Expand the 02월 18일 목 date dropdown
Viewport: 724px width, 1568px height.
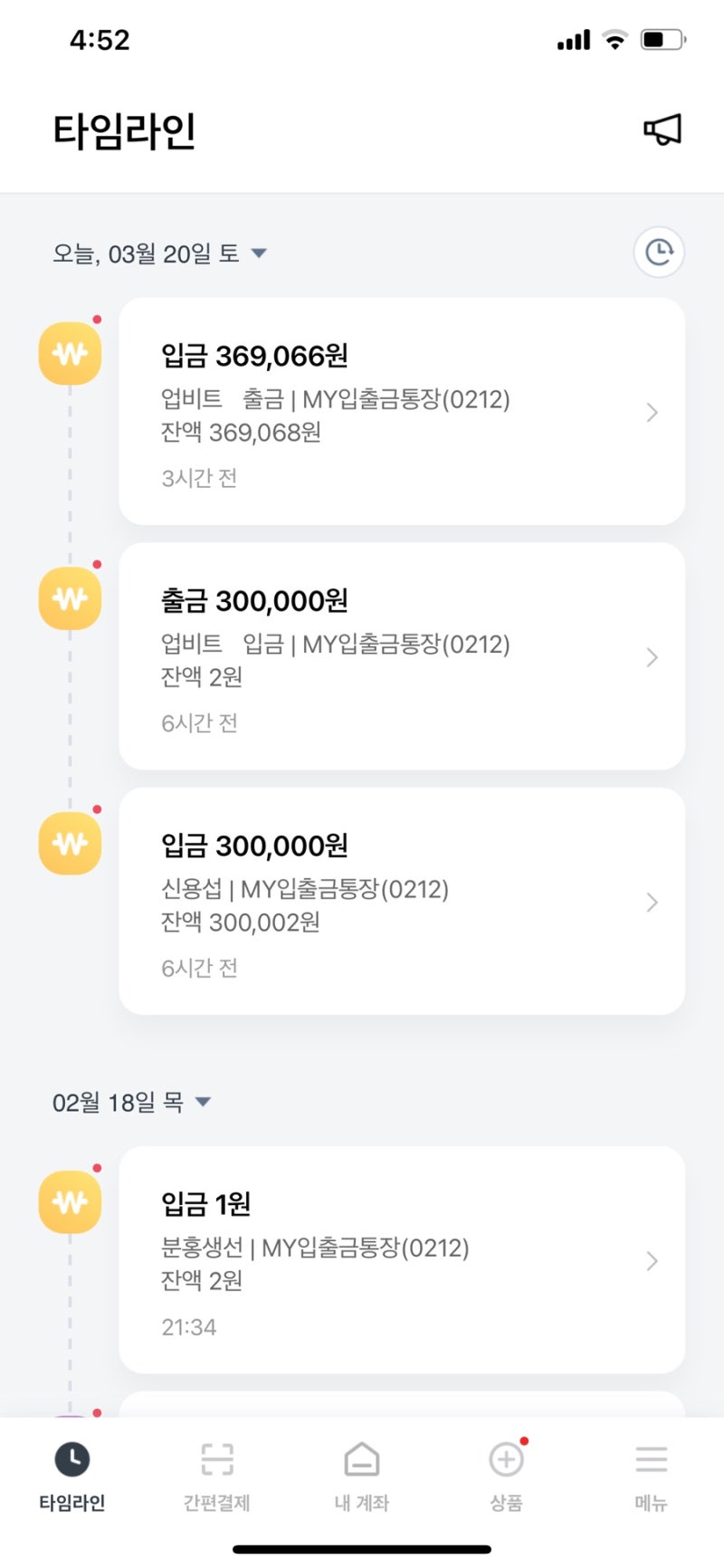coord(203,1102)
